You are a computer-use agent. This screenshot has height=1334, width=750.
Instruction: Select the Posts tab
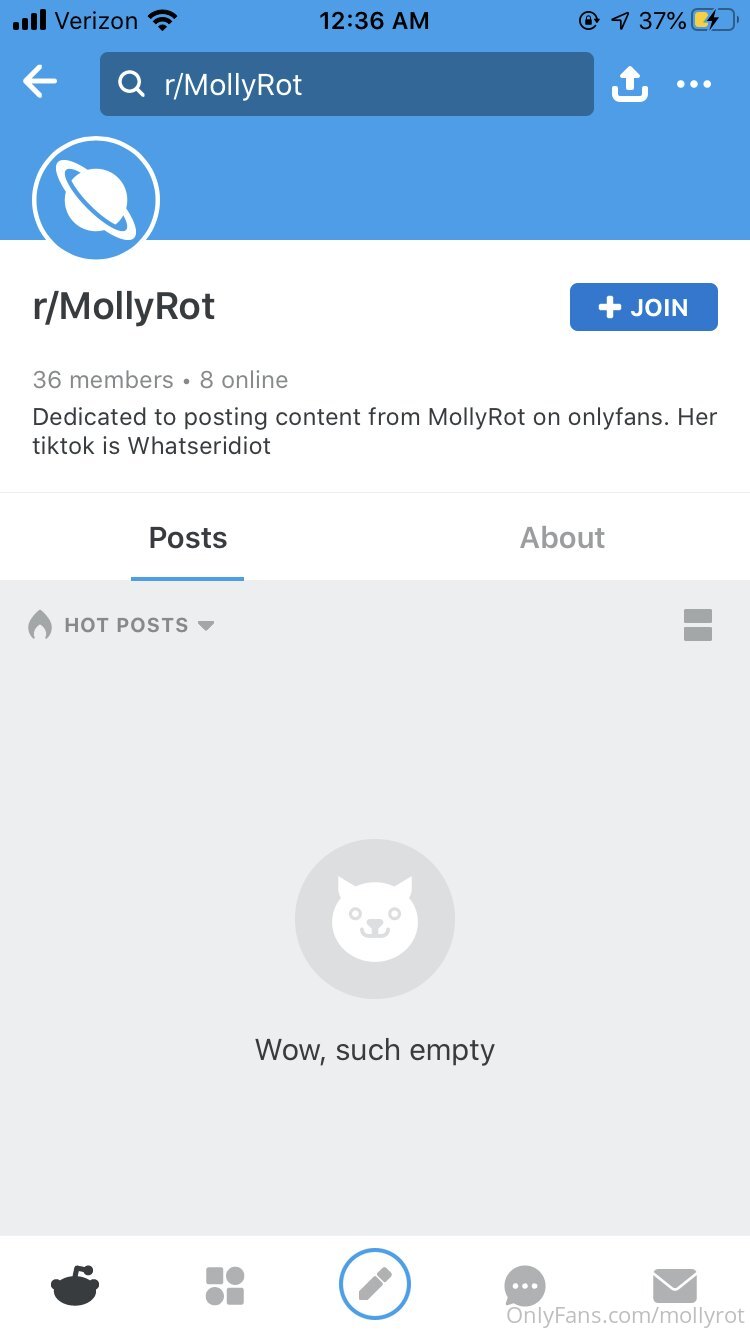click(x=188, y=537)
